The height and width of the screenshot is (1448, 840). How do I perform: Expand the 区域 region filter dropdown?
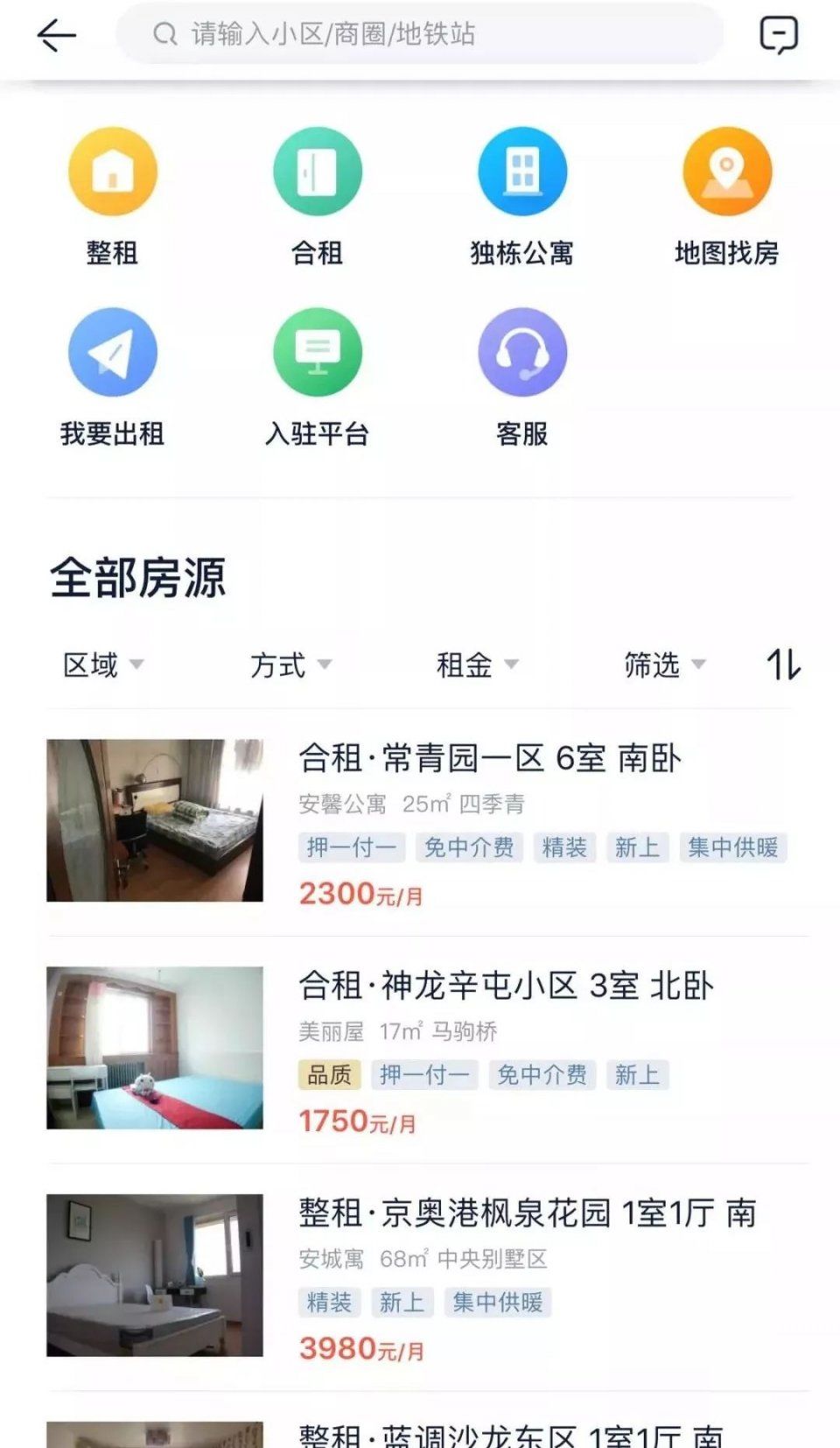(102, 665)
